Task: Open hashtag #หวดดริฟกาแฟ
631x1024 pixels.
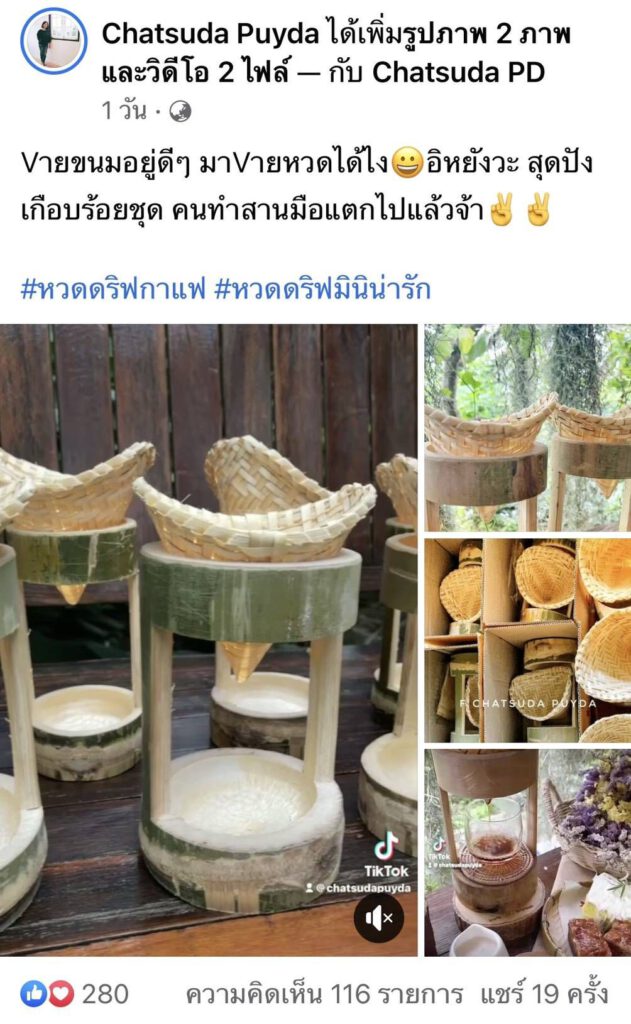Action: pyautogui.click(x=113, y=288)
